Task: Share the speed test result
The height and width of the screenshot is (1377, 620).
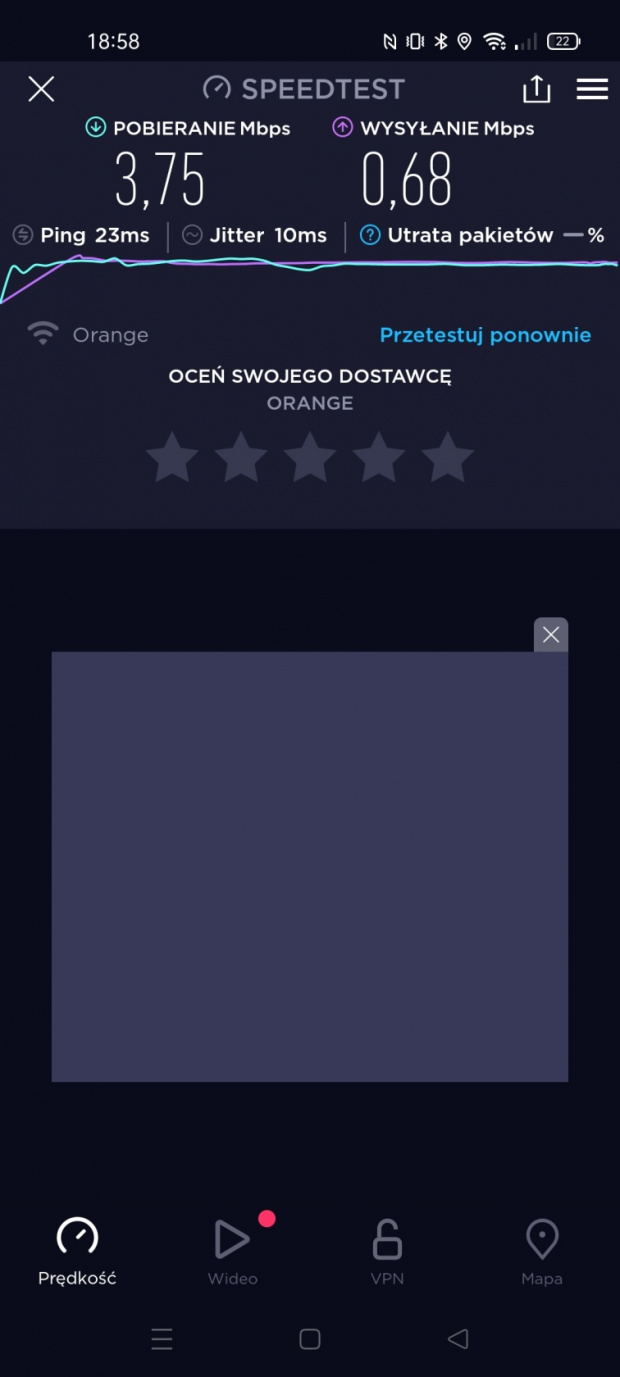Action: click(x=537, y=89)
